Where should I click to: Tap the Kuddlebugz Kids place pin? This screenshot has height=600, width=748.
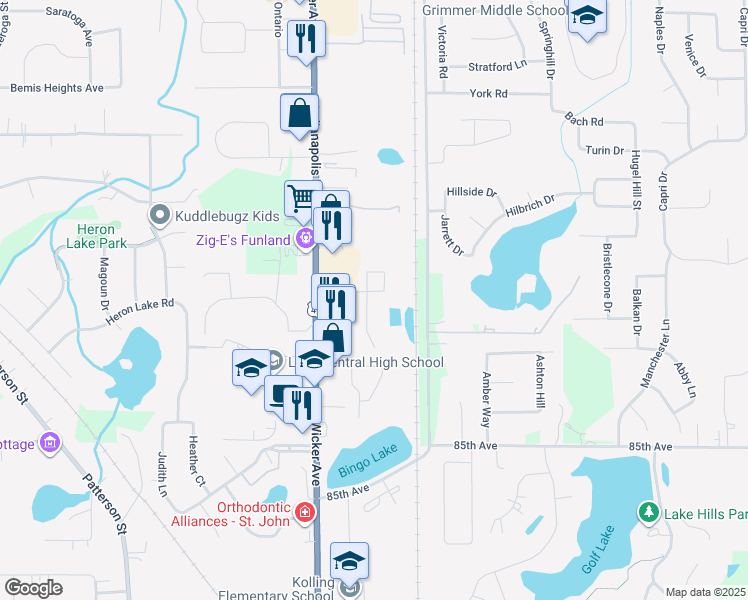(160, 216)
